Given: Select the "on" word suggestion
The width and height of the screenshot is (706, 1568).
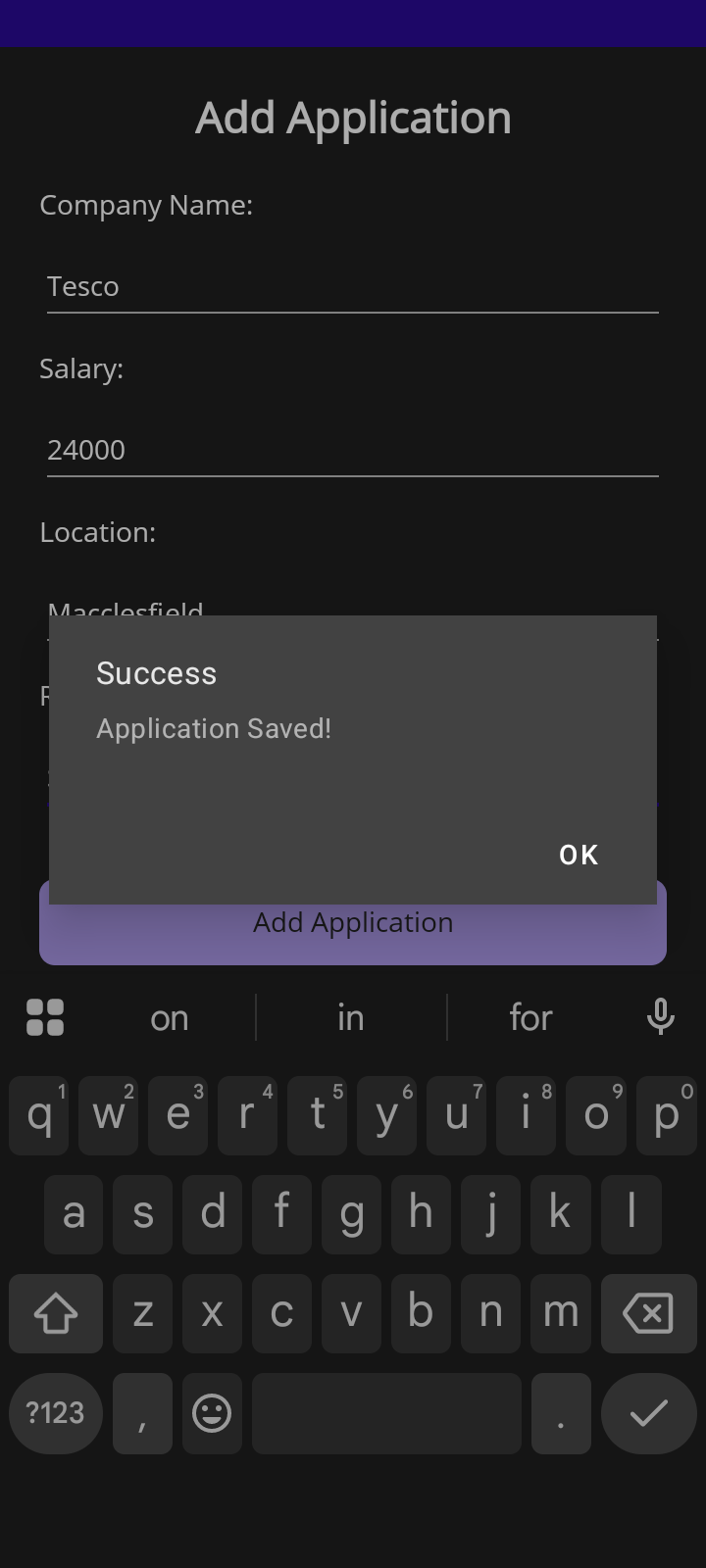Looking at the screenshot, I should click(169, 1017).
